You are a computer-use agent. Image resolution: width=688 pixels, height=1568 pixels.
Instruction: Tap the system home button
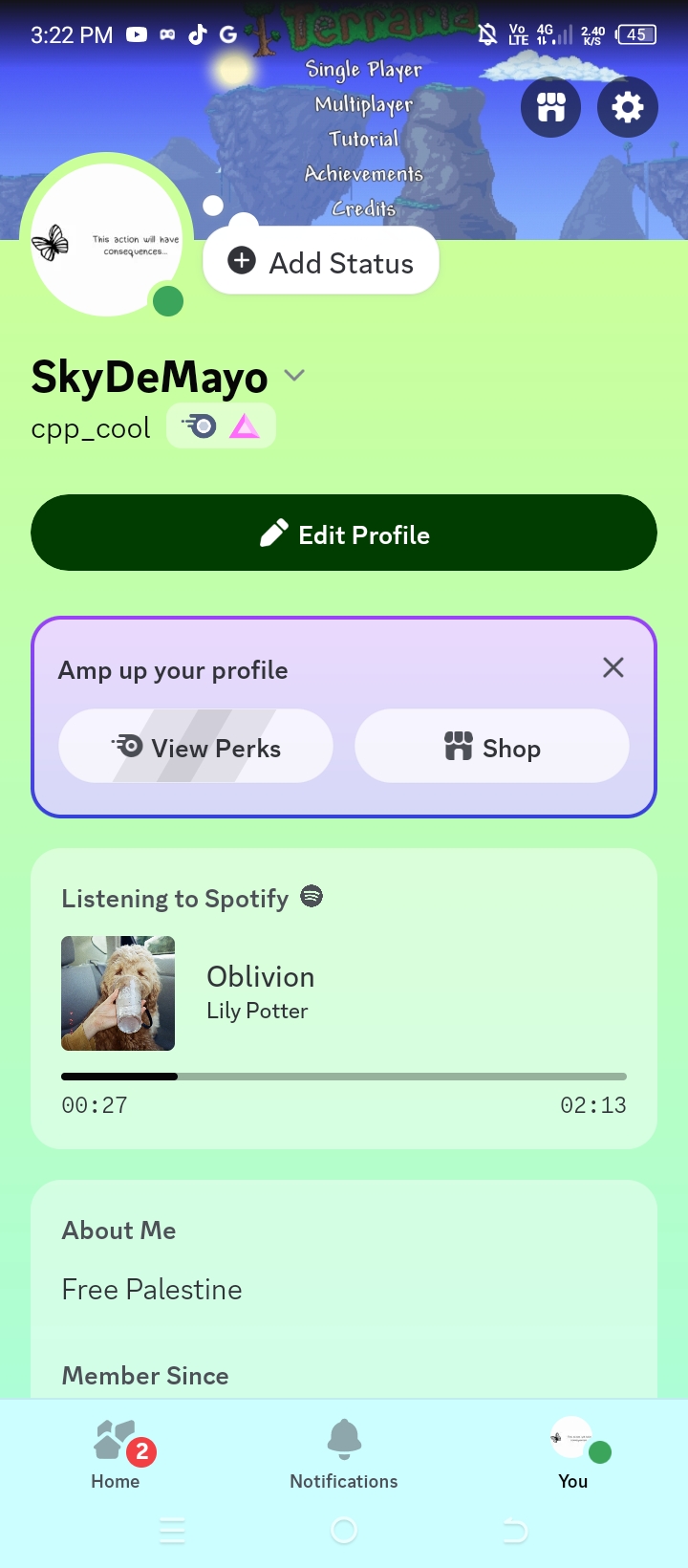pos(344,1532)
